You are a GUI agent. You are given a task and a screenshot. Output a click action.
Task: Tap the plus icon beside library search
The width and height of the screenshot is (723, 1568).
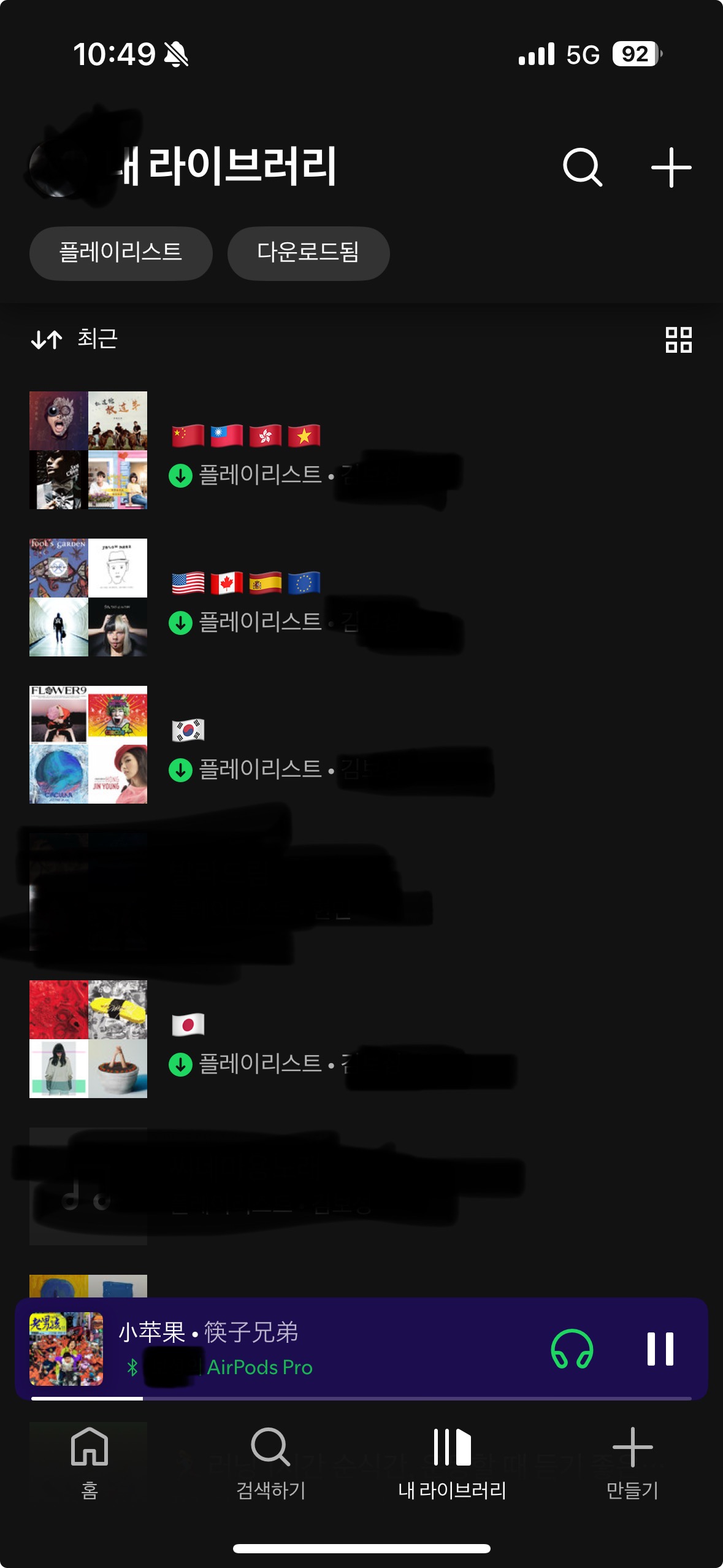671,167
